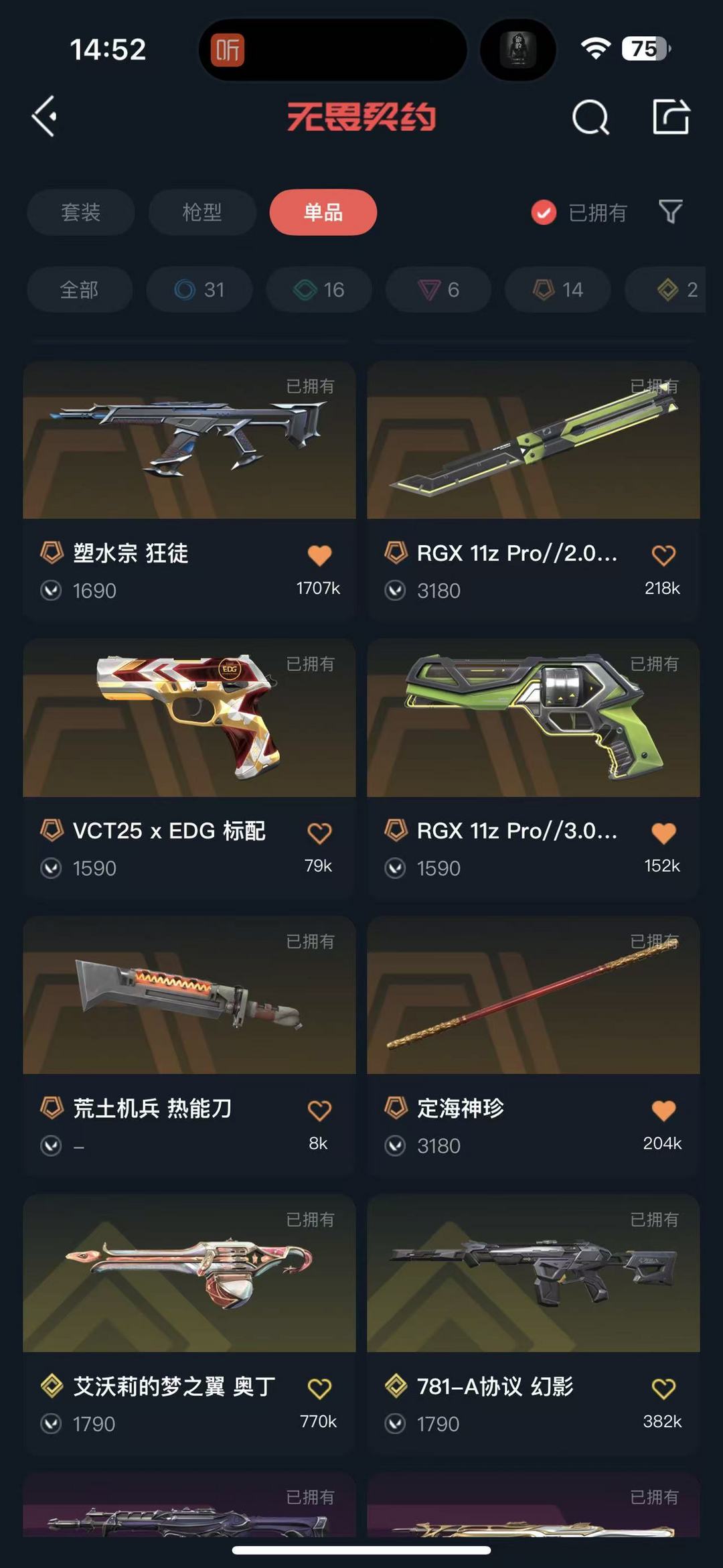Open the VCT25 x EDG 标配 skin card
Viewport: 723px width, 1568px height.
click(x=189, y=769)
